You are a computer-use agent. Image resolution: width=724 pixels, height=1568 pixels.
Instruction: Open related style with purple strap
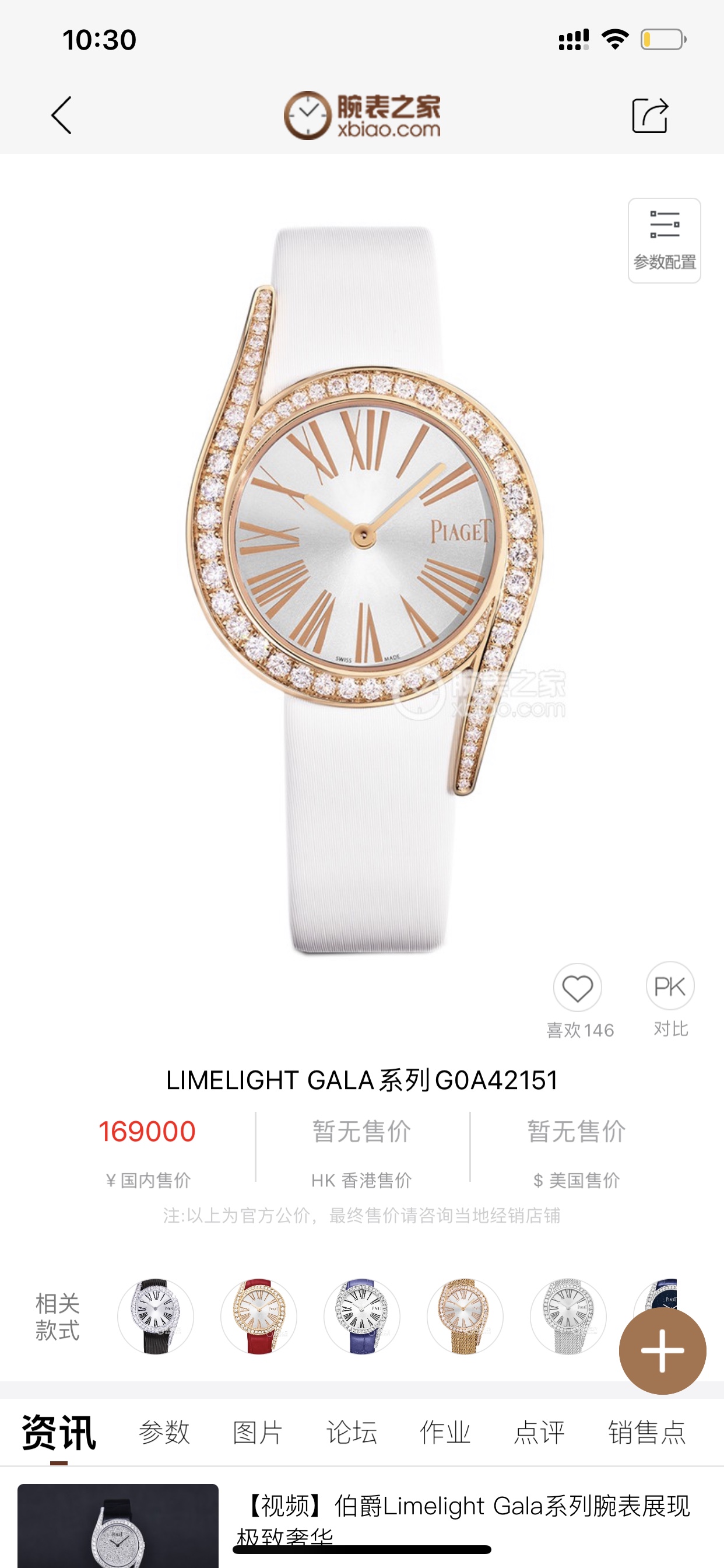[361, 1316]
